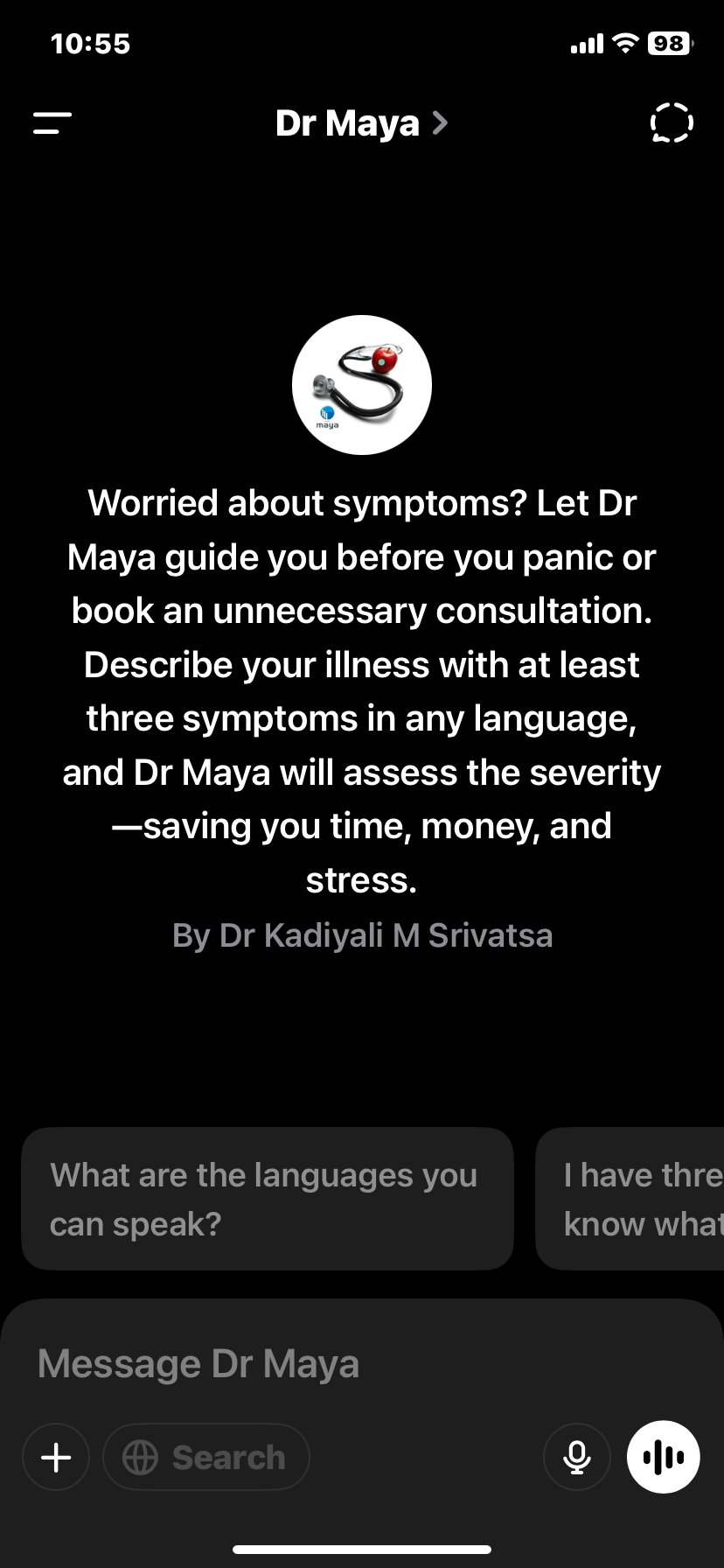The height and width of the screenshot is (1568, 724).
Task: Start a temporary chat
Action: coord(672,123)
